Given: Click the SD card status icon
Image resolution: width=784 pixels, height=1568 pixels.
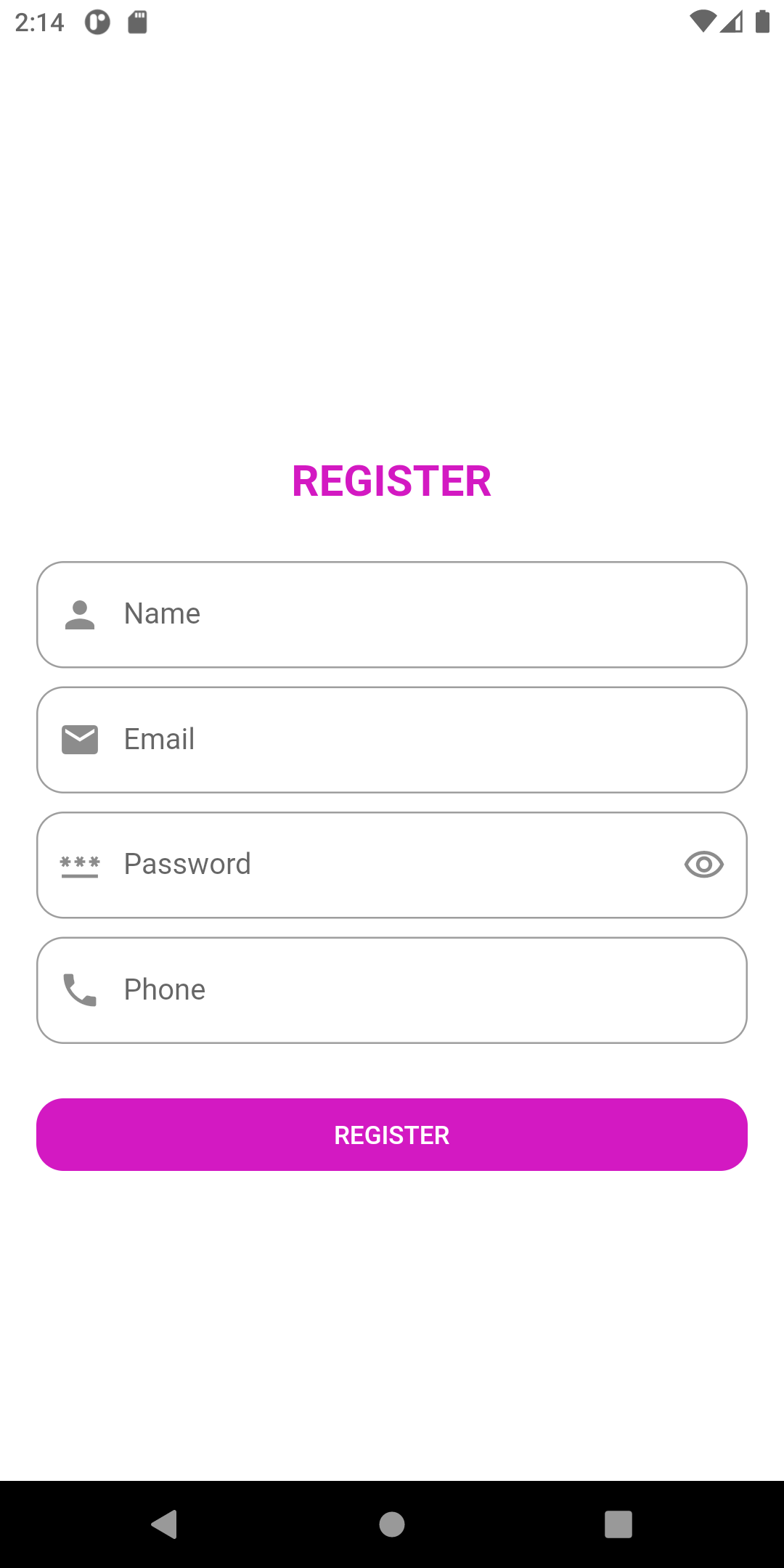Looking at the screenshot, I should pos(136,22).
